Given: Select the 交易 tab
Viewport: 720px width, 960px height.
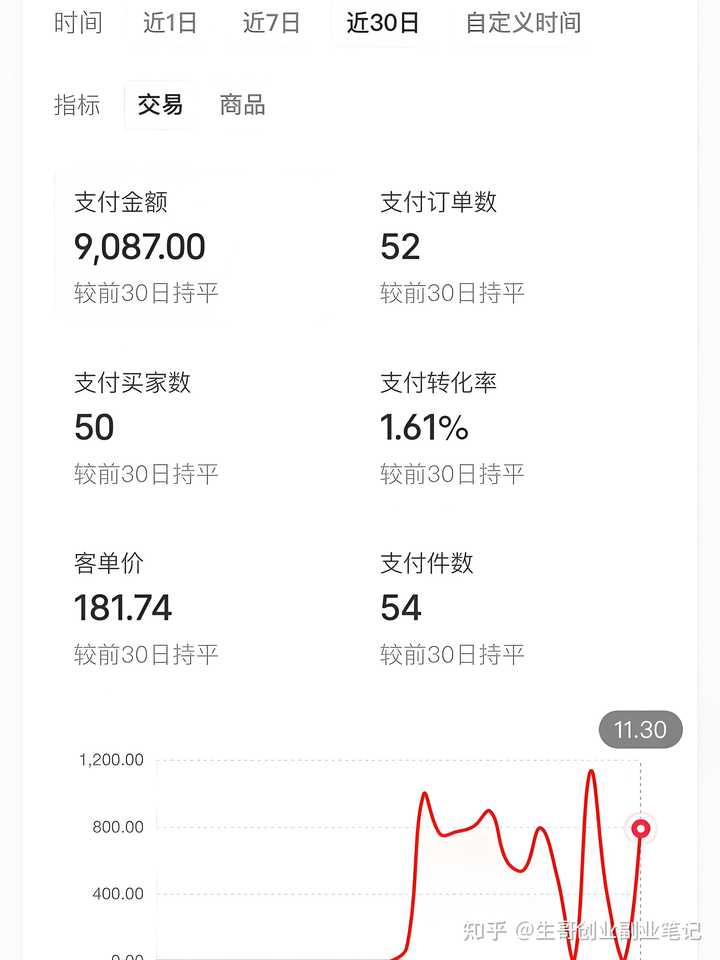Looking at the screenshot, I should pyautogui.click(x=160, y=105).
